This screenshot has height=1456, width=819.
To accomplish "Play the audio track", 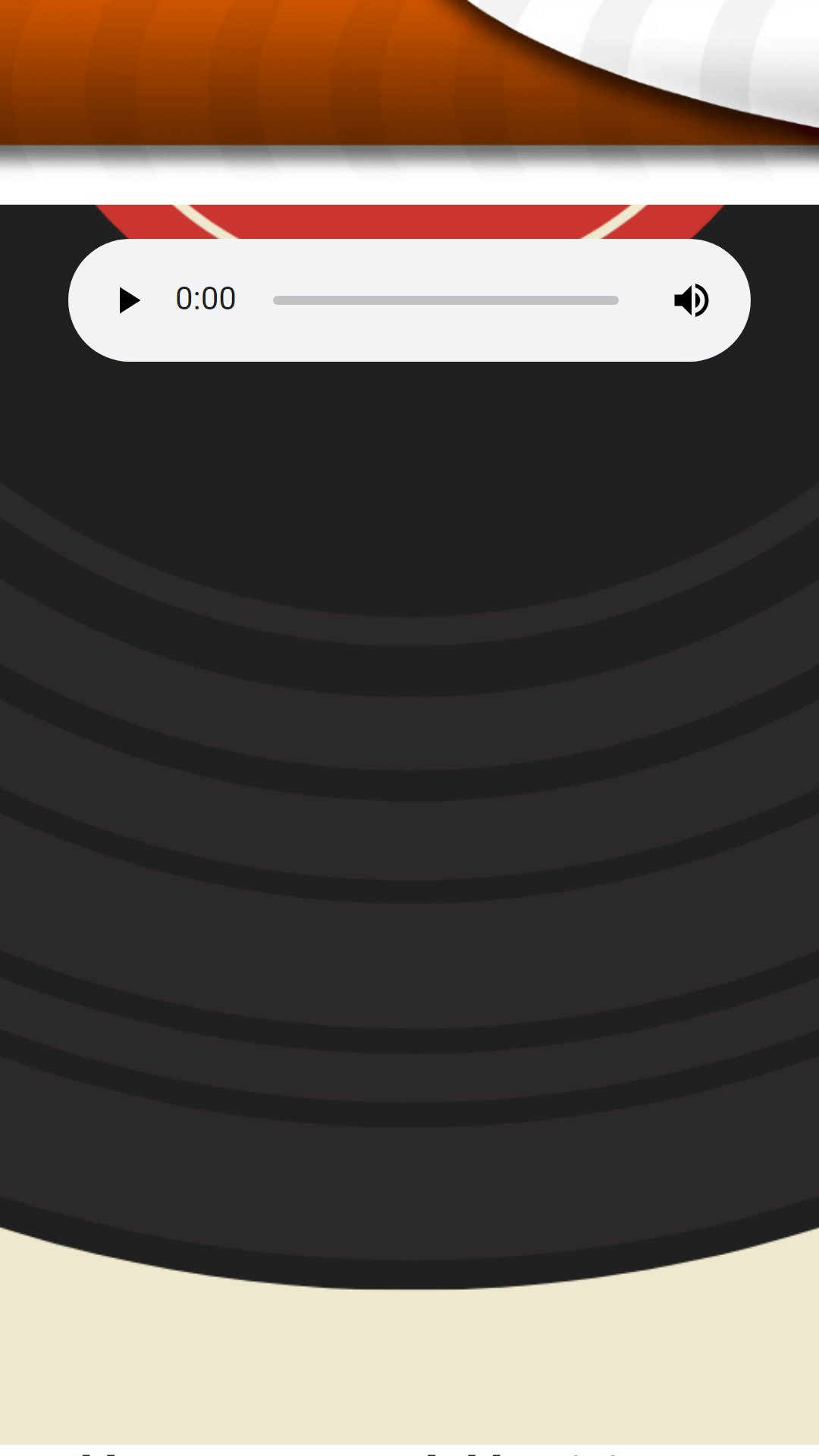I will pyautogui.click(x=130, y=300).
